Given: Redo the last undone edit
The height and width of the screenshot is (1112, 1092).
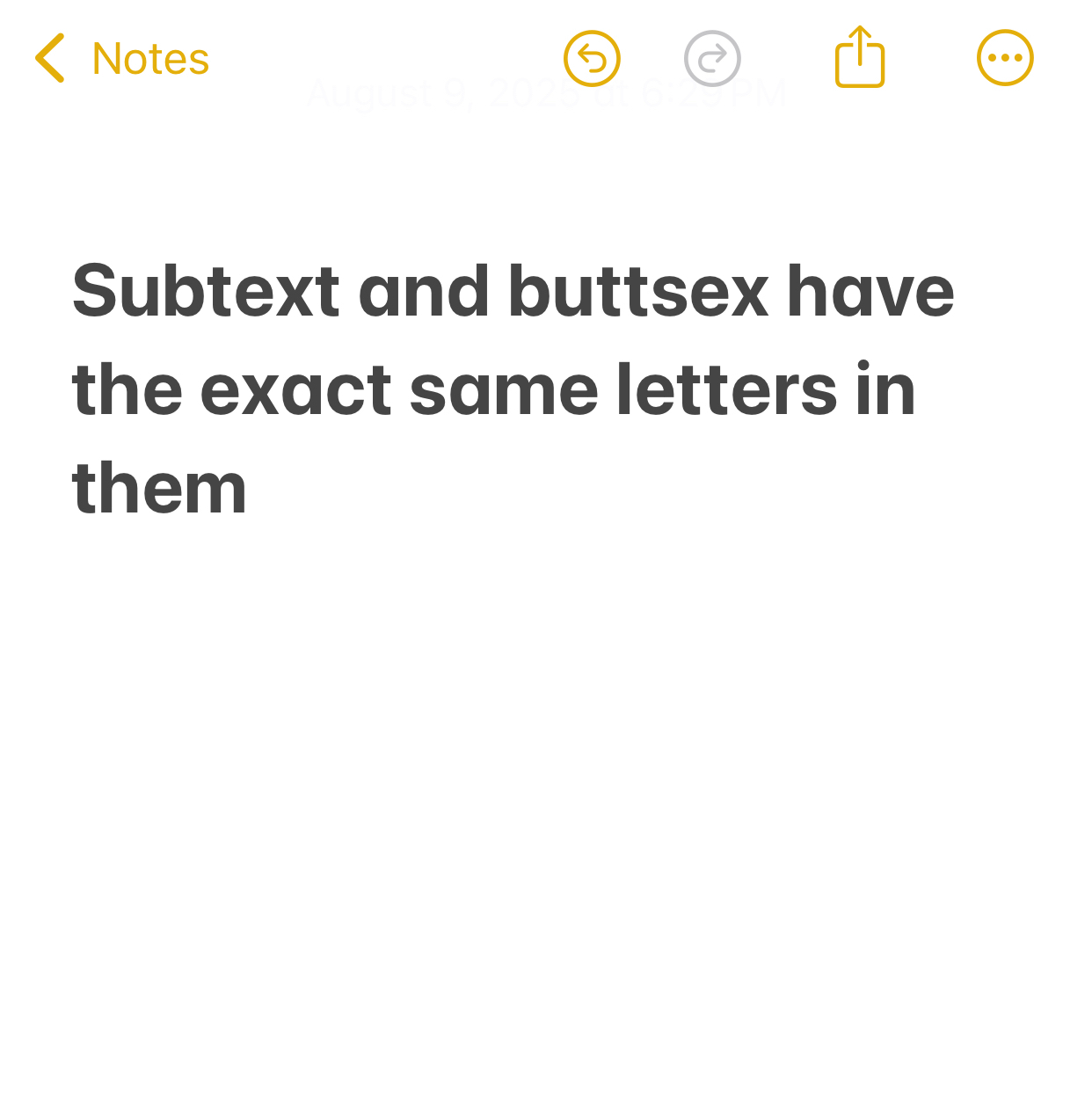Looking at the screenshot, I should pos(712,59).
